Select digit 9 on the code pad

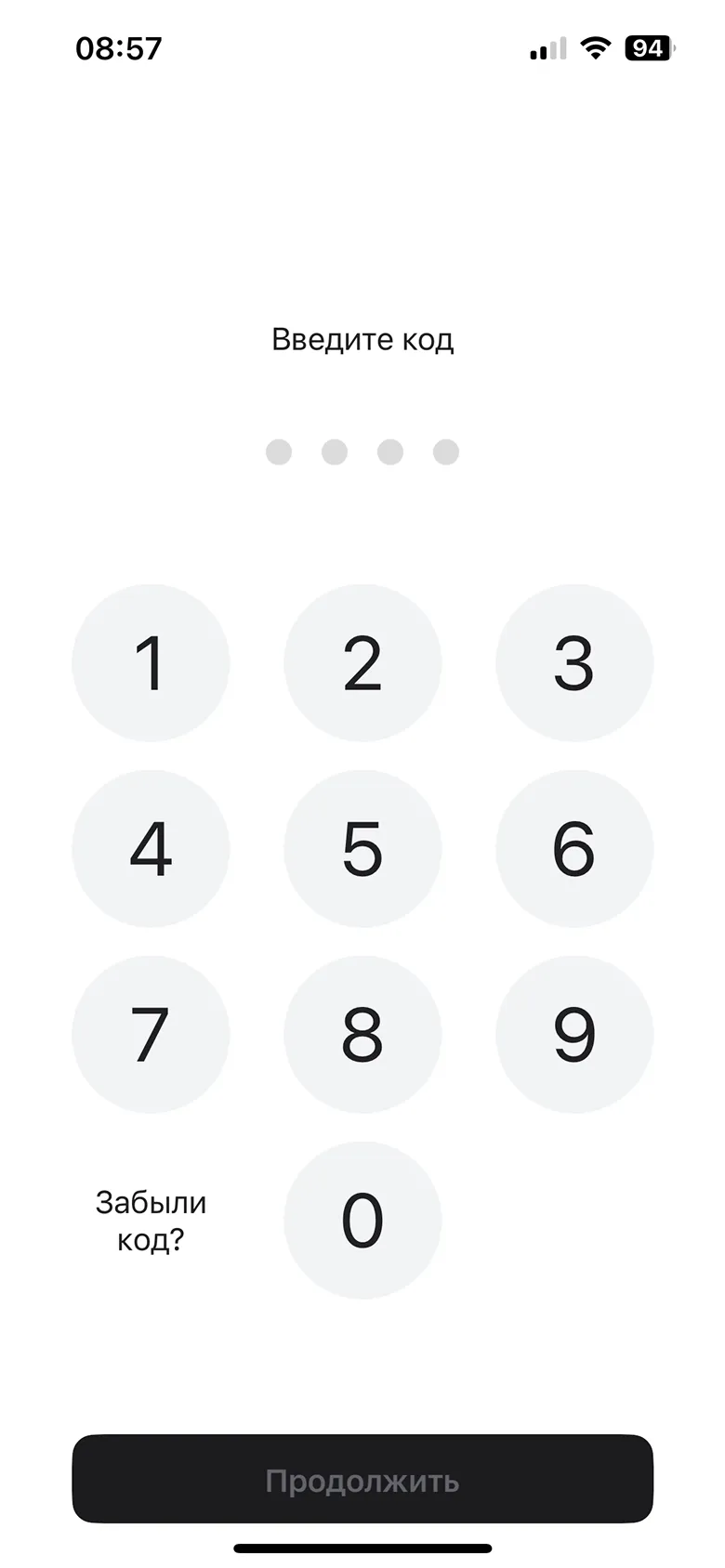tap(574, 1035)
